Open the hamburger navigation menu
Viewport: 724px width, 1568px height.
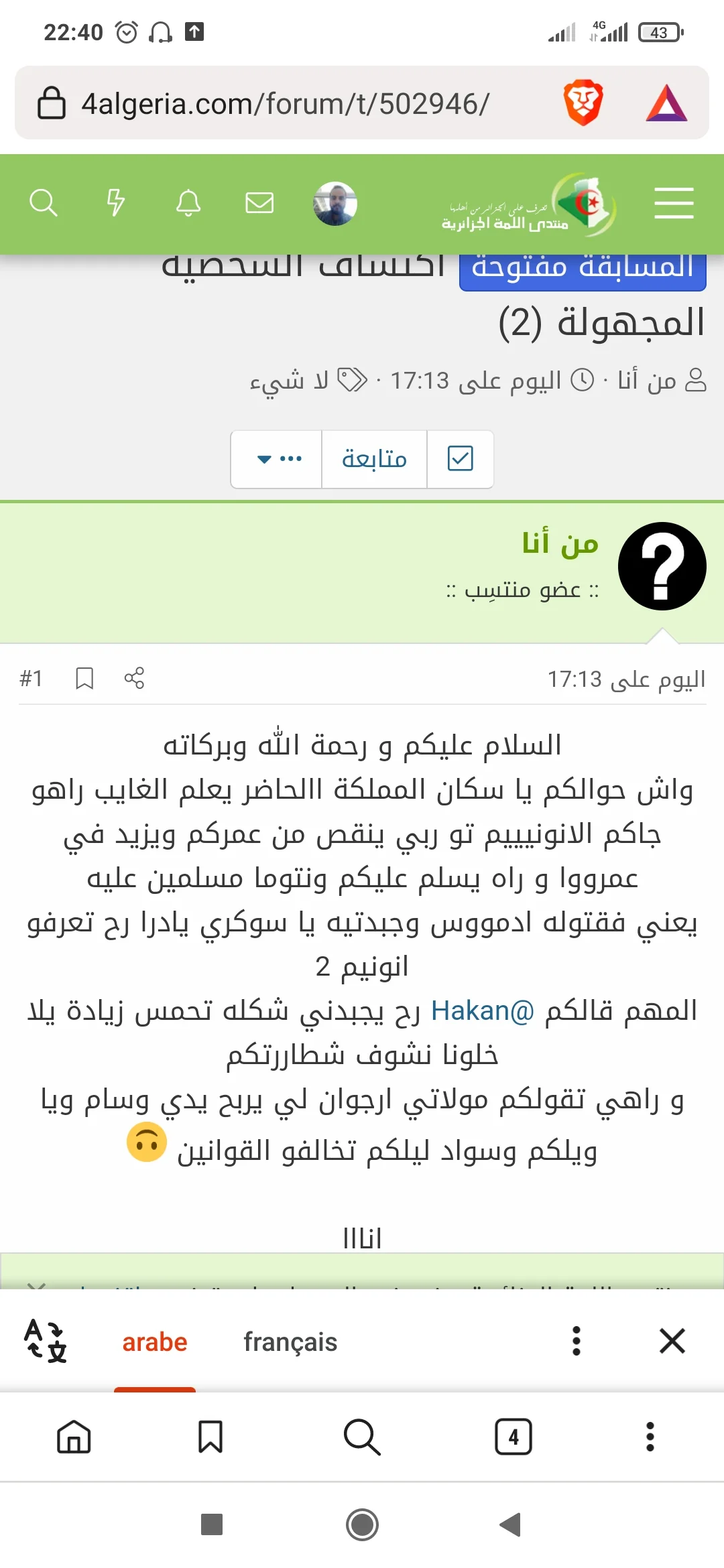click(x=674, y=203)
